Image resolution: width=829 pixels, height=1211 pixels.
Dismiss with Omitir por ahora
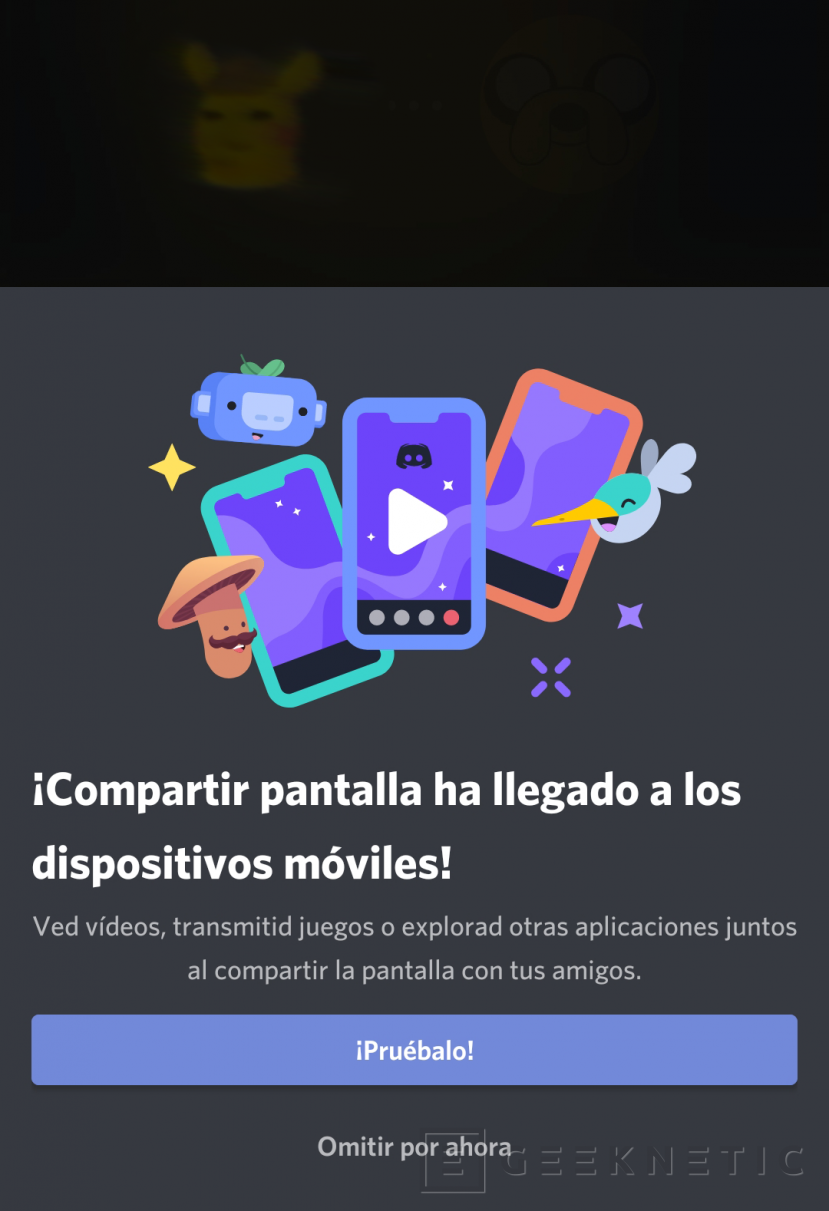click(414, 1147)
